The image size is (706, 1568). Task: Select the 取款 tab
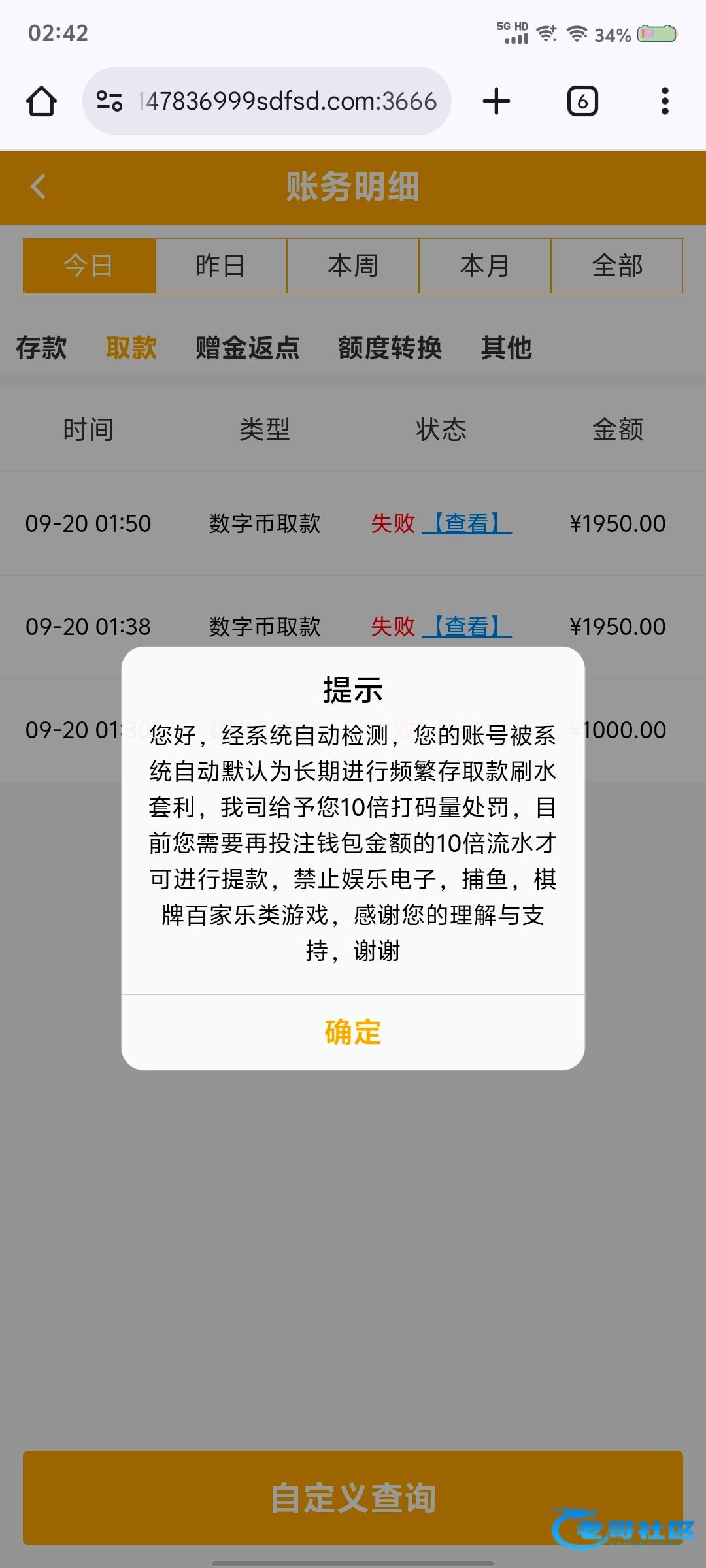pyautogui.click(x=131, y=348)
